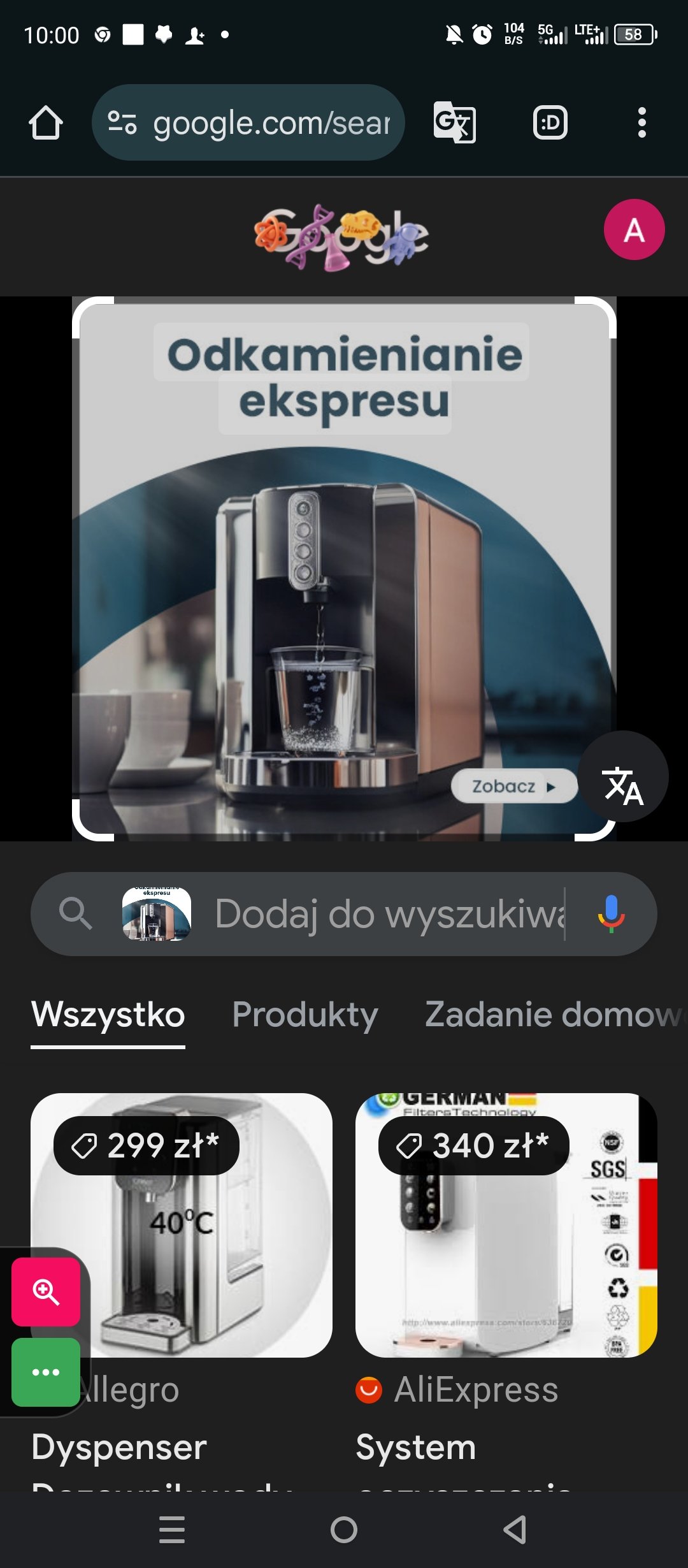Open the tab switcher
The image size is (688, 1568).
[x=550, y=122]
